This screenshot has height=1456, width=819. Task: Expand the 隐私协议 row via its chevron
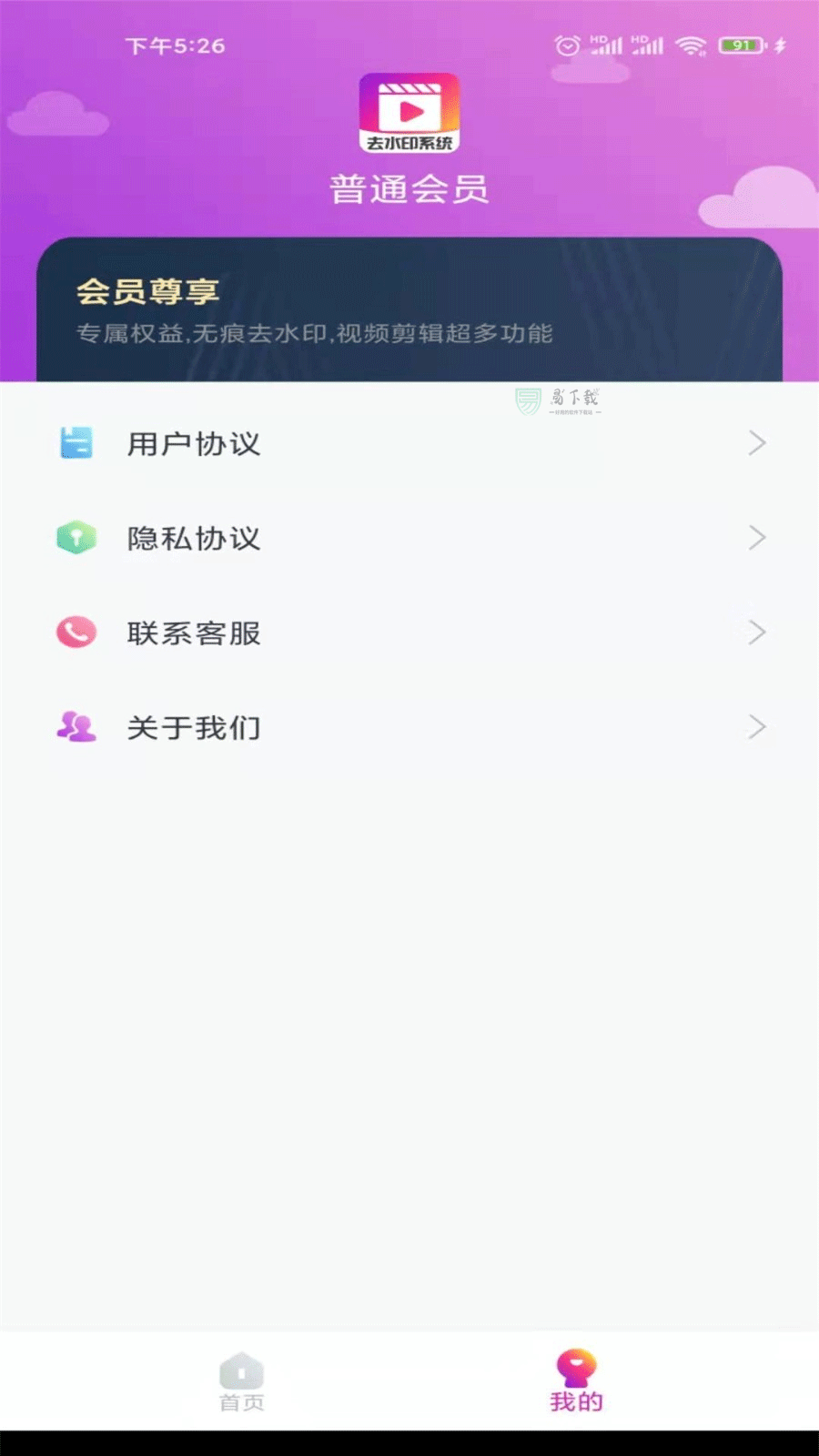pos(758,538)
